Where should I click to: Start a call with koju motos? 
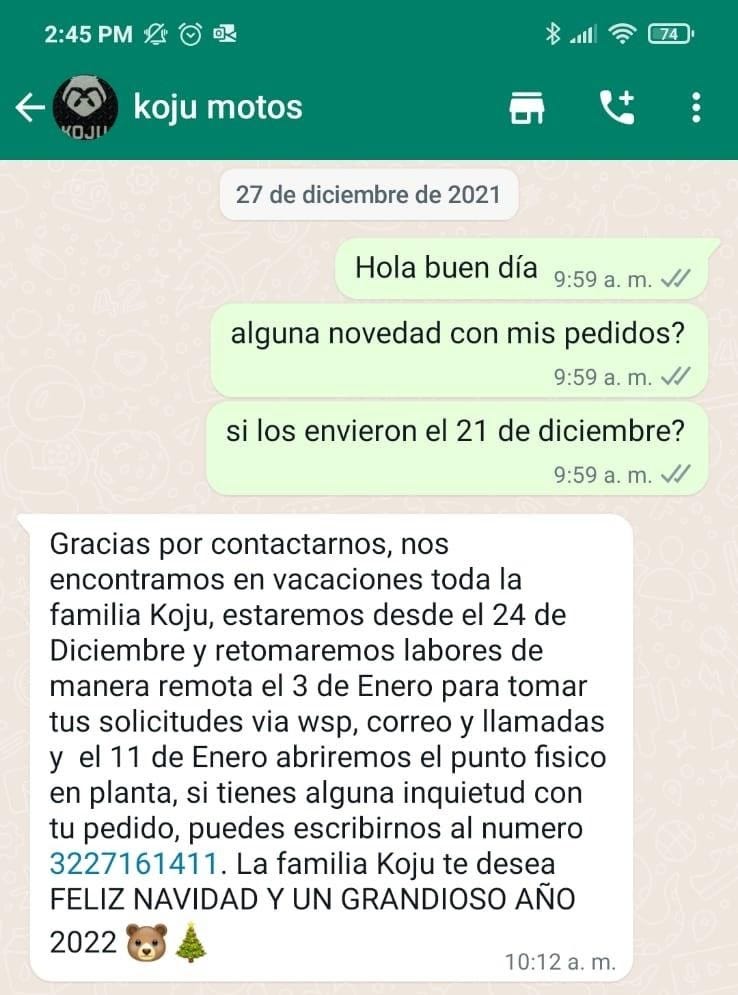(x=617, y=107)
